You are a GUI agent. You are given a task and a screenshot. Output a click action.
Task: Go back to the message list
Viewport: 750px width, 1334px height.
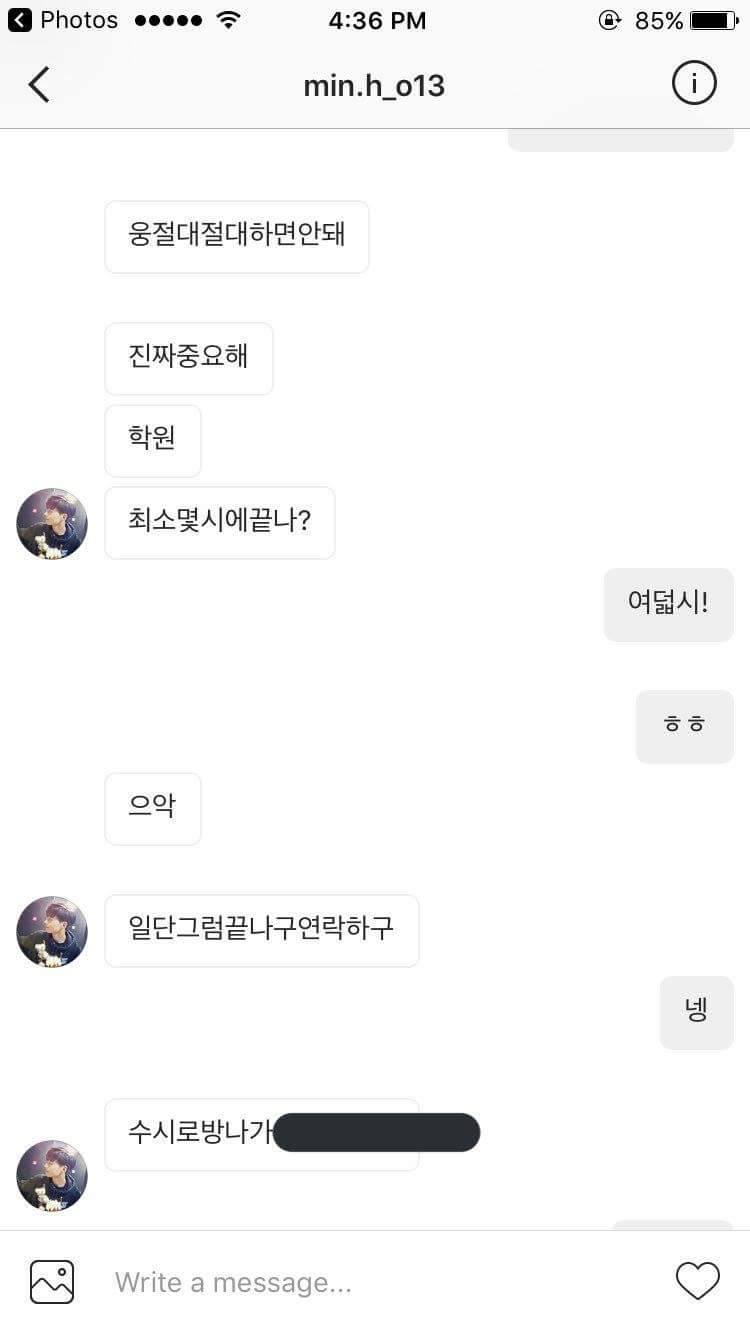(39, 85)
